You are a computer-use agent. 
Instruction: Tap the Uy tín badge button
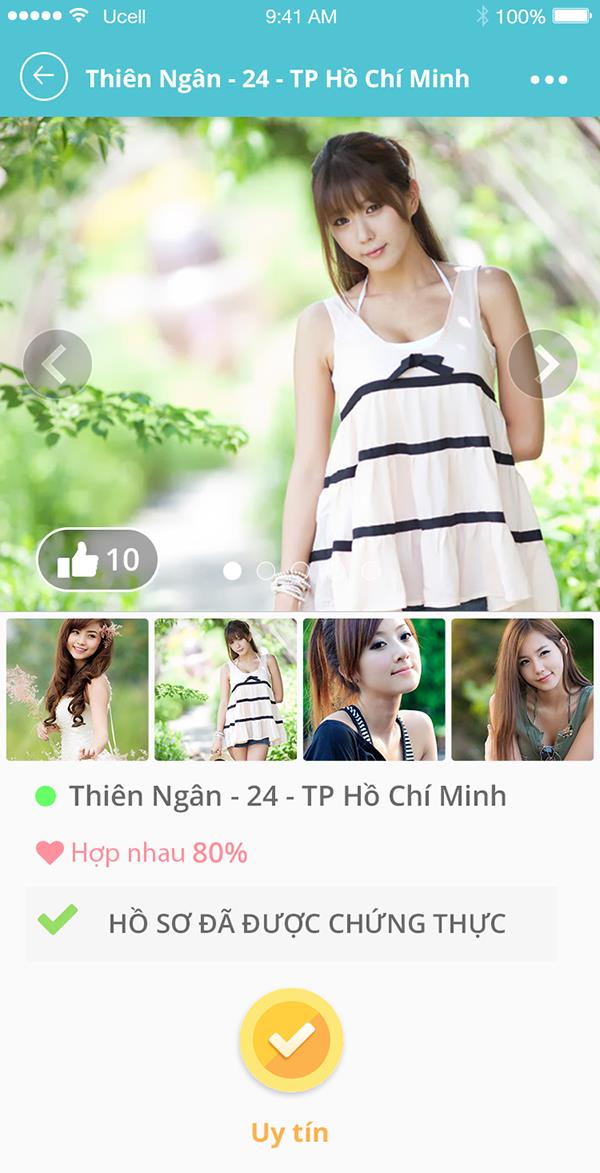(x=291, y=1040)
